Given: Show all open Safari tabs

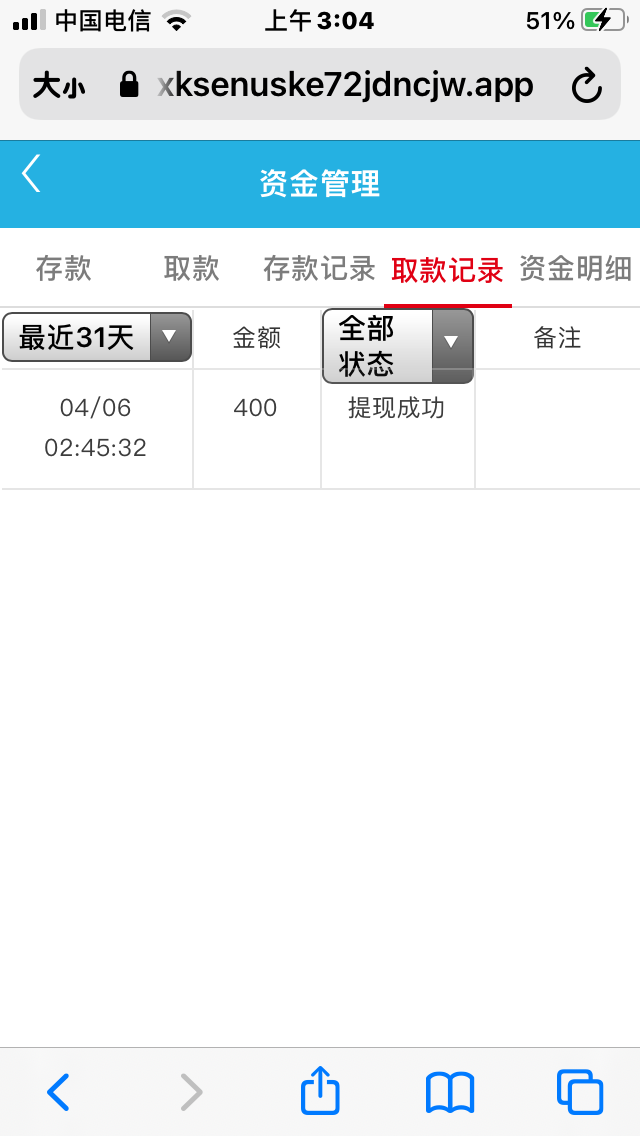Looking at the screenshot, I should pyautogui.click(x=580, y=1091).
